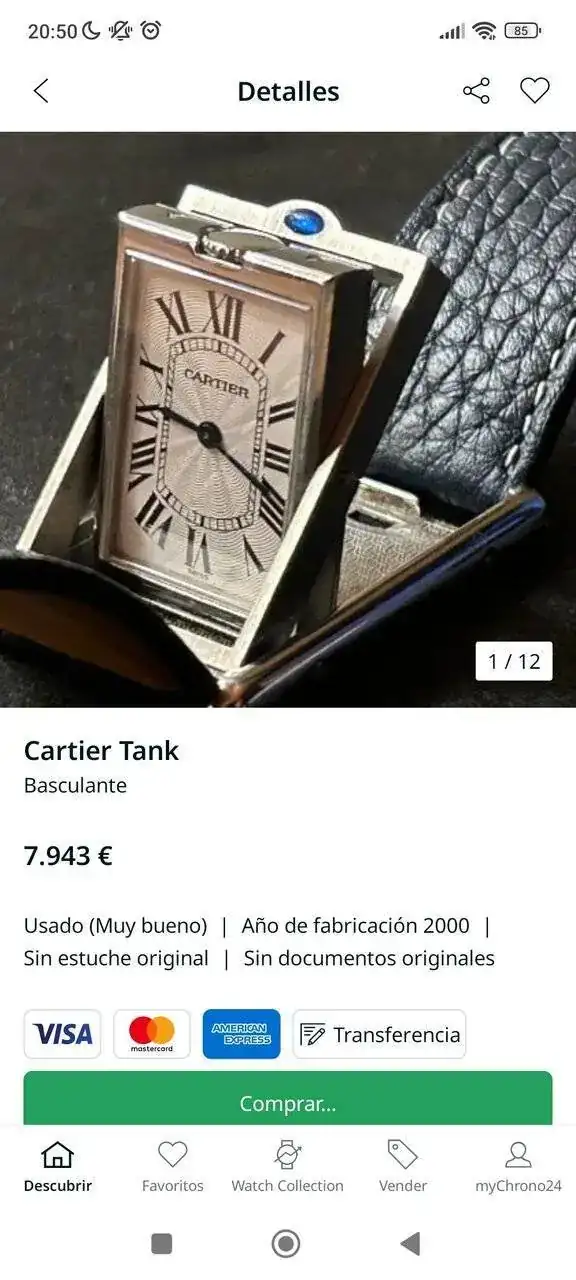Switch to the Descubrir tab
Image resolution: width=576 pixels, height=1280 pixels.
(x=58, y=1167)
